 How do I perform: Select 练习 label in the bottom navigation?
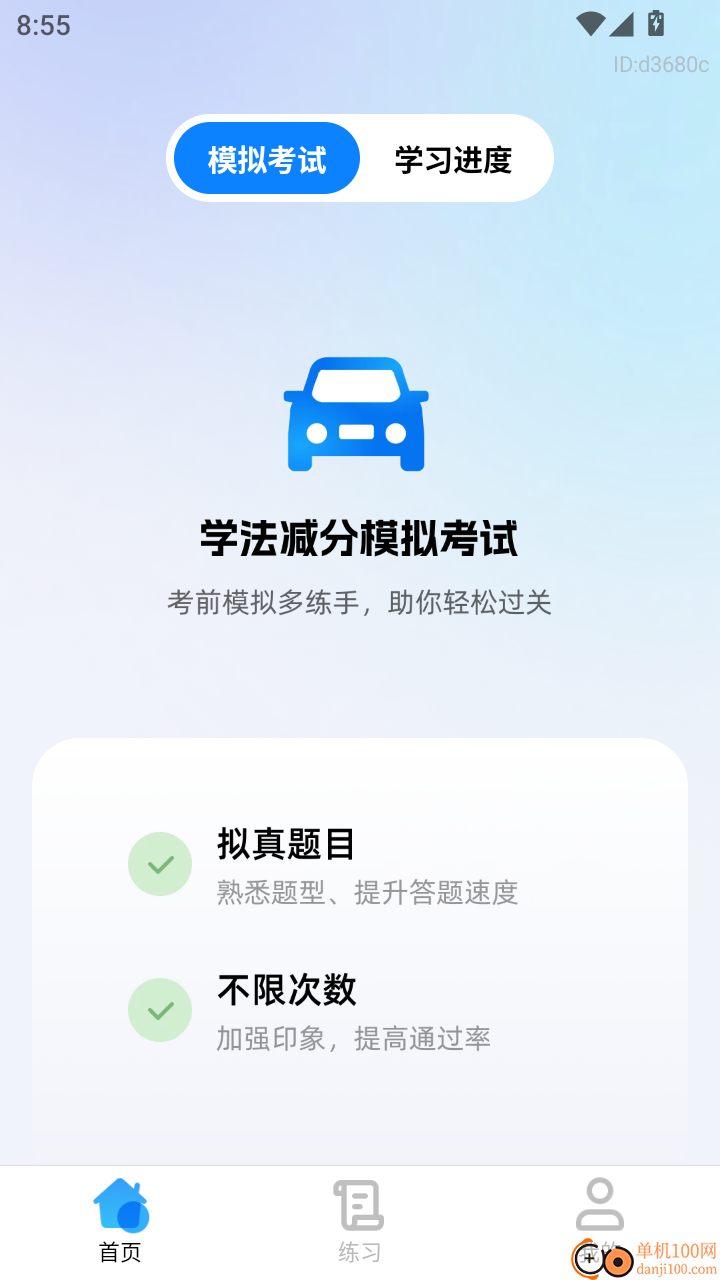[x=360, y=1251]
